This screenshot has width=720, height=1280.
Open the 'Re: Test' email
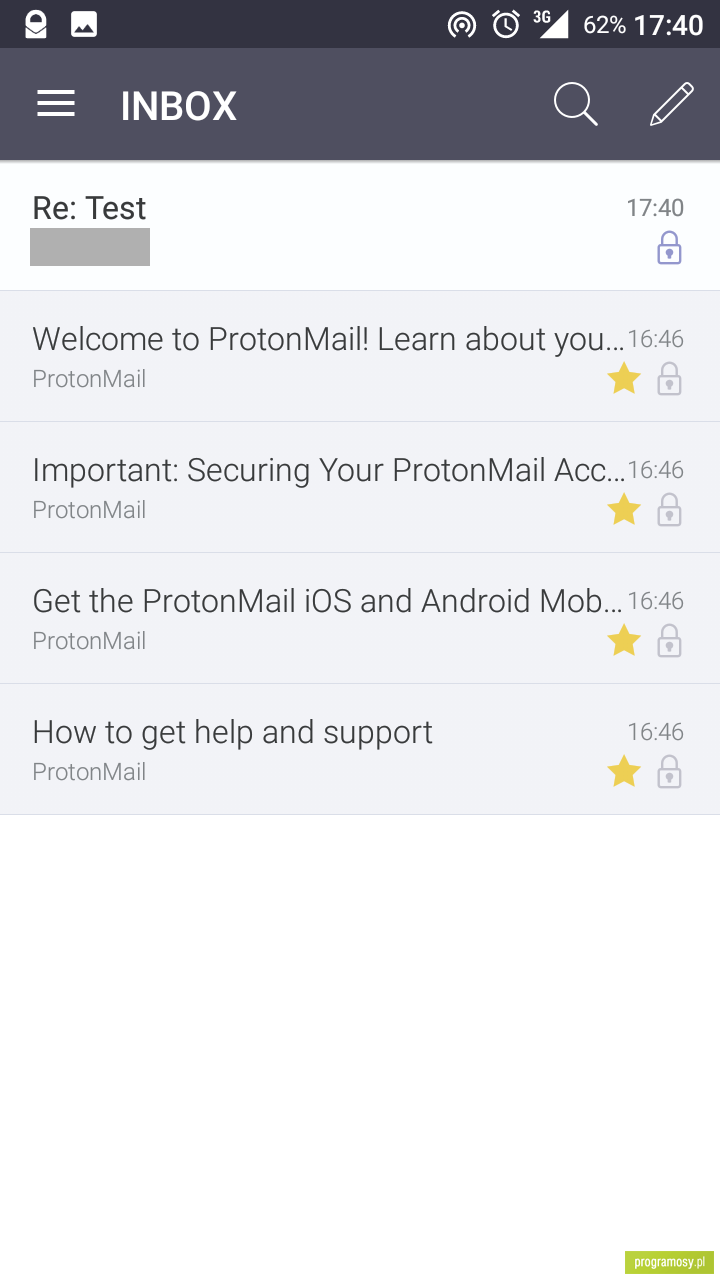tap(360, 226)
